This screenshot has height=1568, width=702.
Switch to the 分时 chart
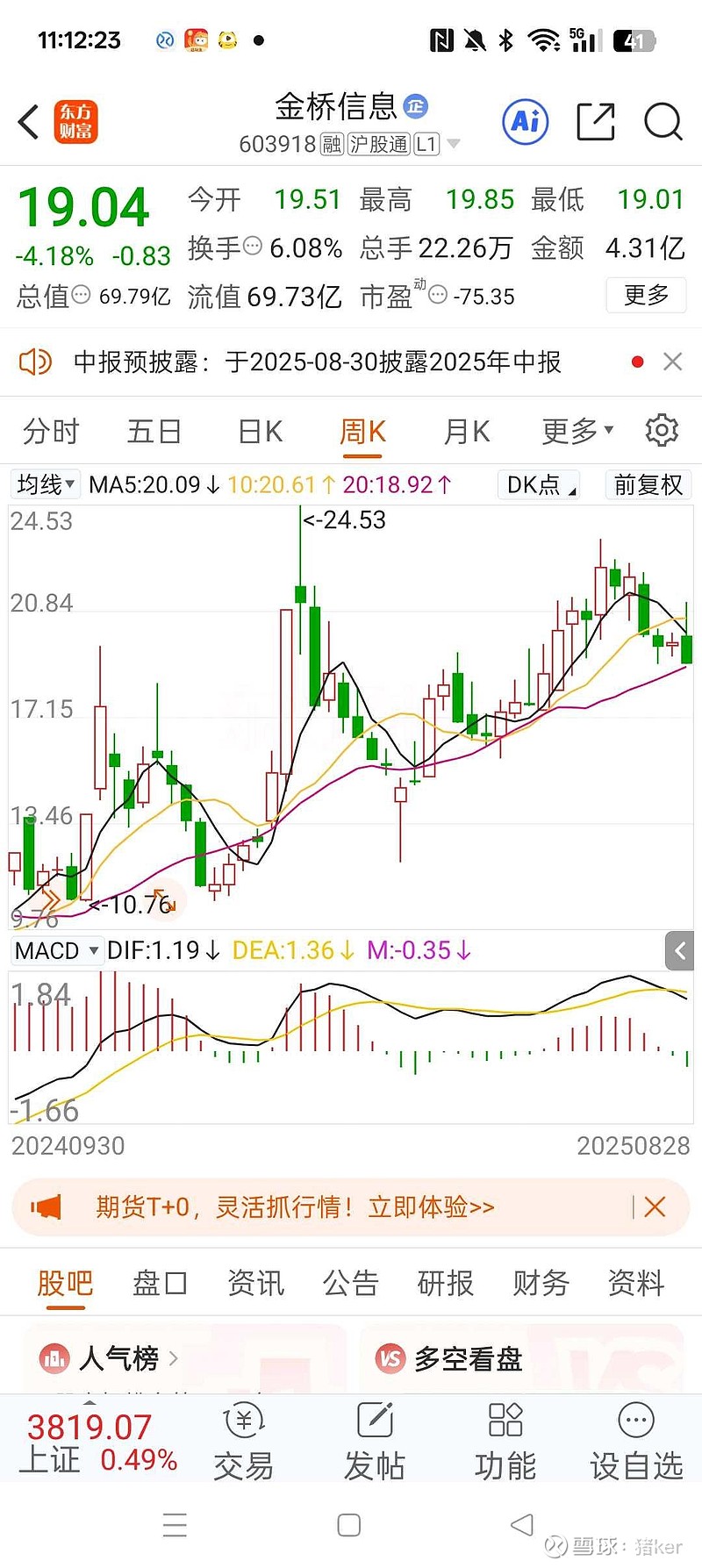pyautogui.click(x=51, y=432)
